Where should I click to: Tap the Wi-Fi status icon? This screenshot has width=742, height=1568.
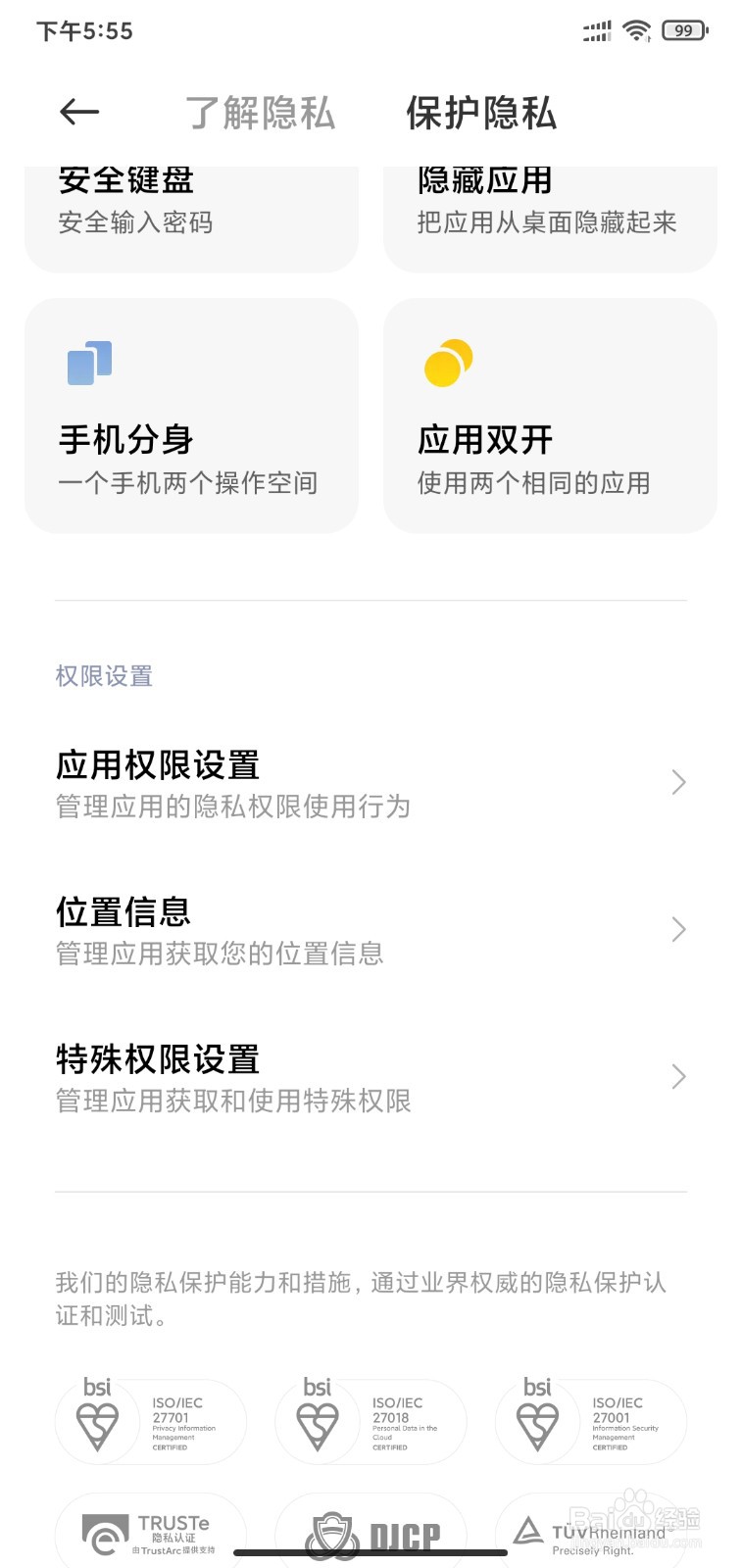(639, 29)
